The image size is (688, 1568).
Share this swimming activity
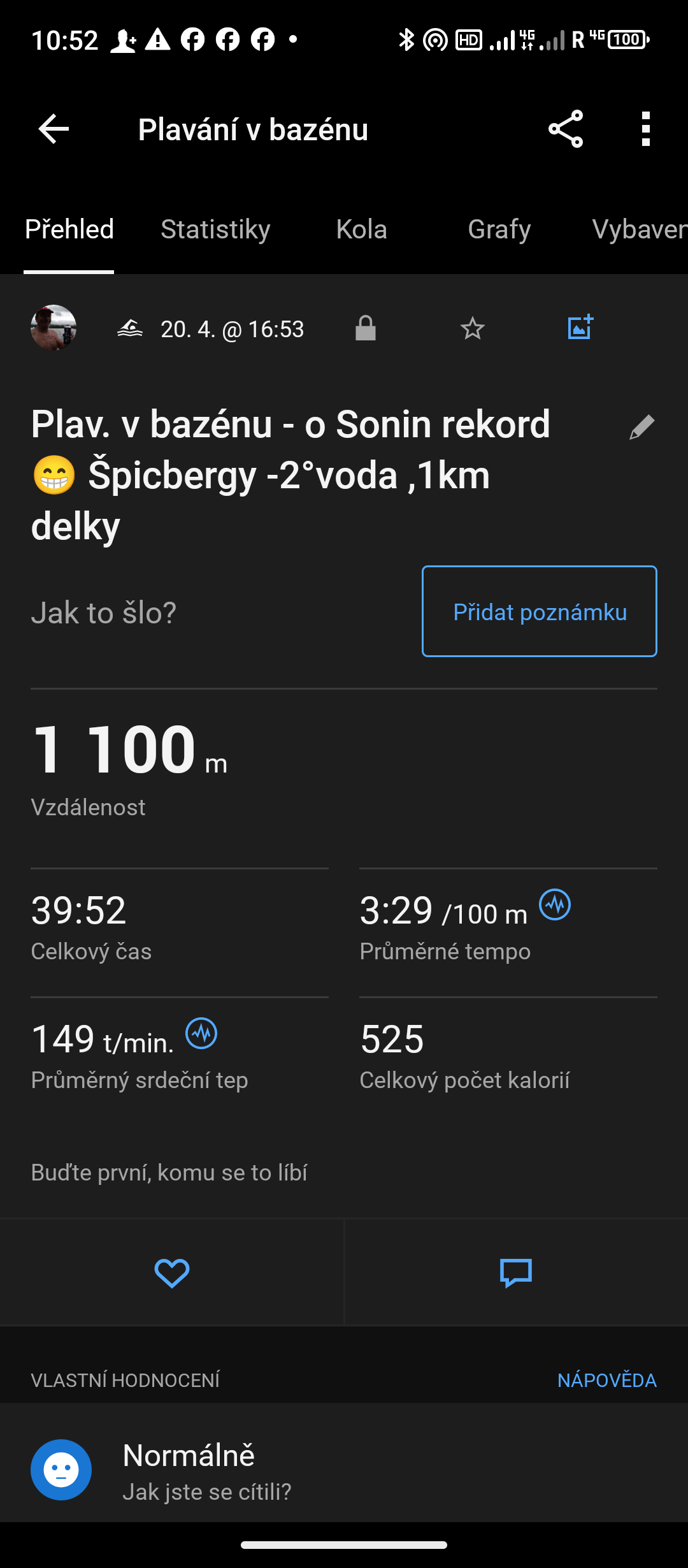coord(566,129)
